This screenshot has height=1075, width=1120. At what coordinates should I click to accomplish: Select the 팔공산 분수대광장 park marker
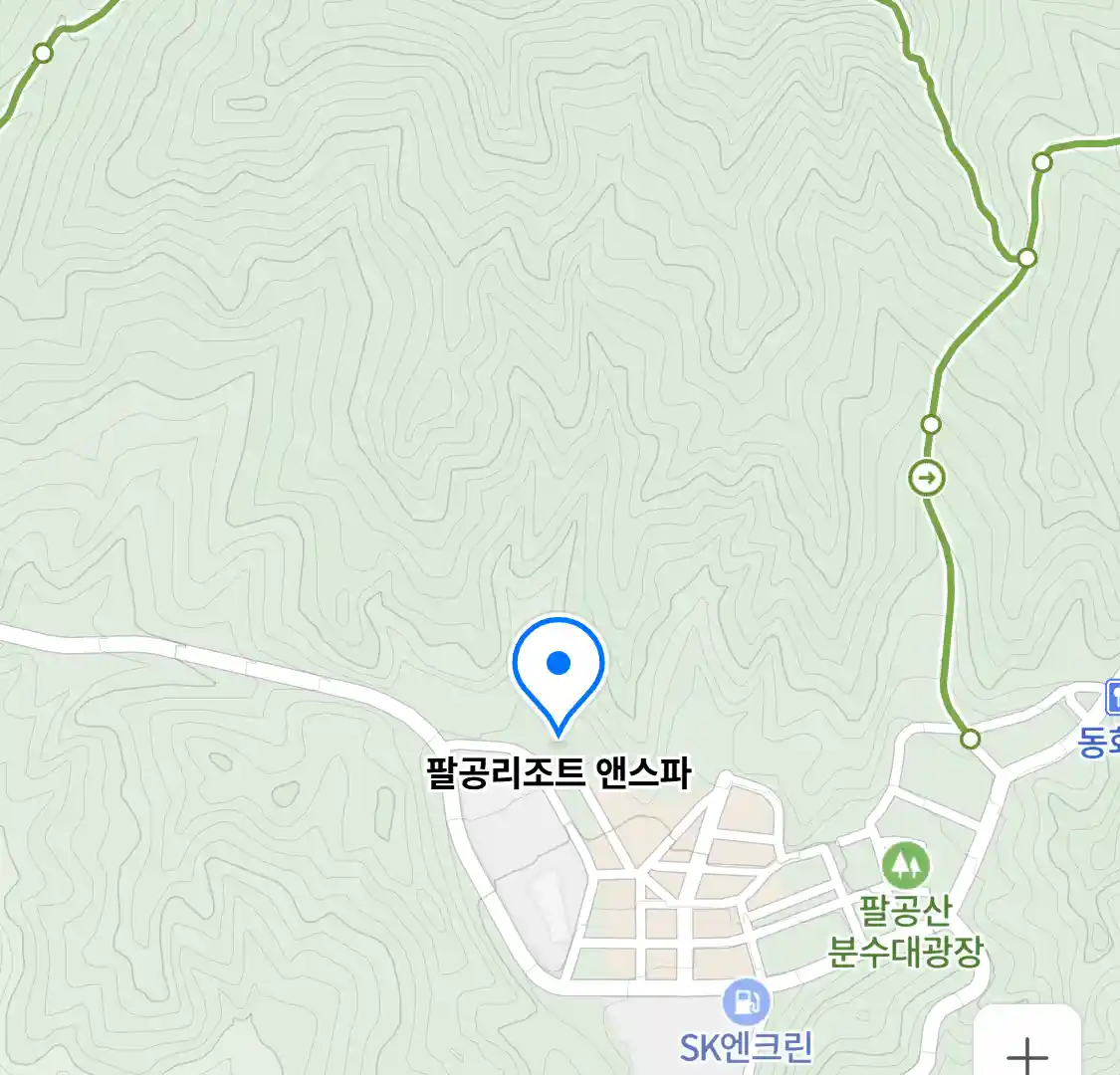click(x=905, y=866)
